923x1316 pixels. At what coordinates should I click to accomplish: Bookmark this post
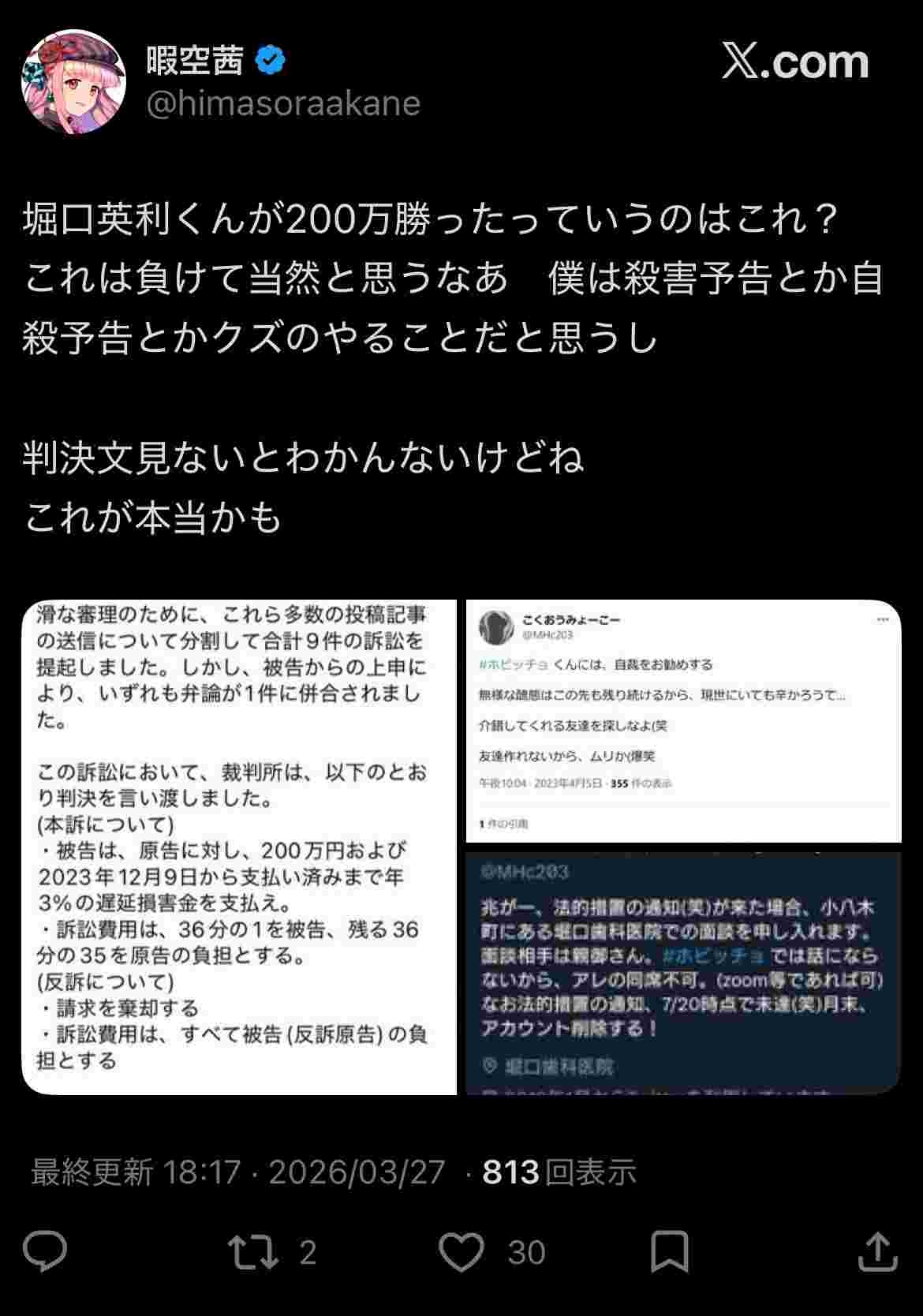(669, 1252)
